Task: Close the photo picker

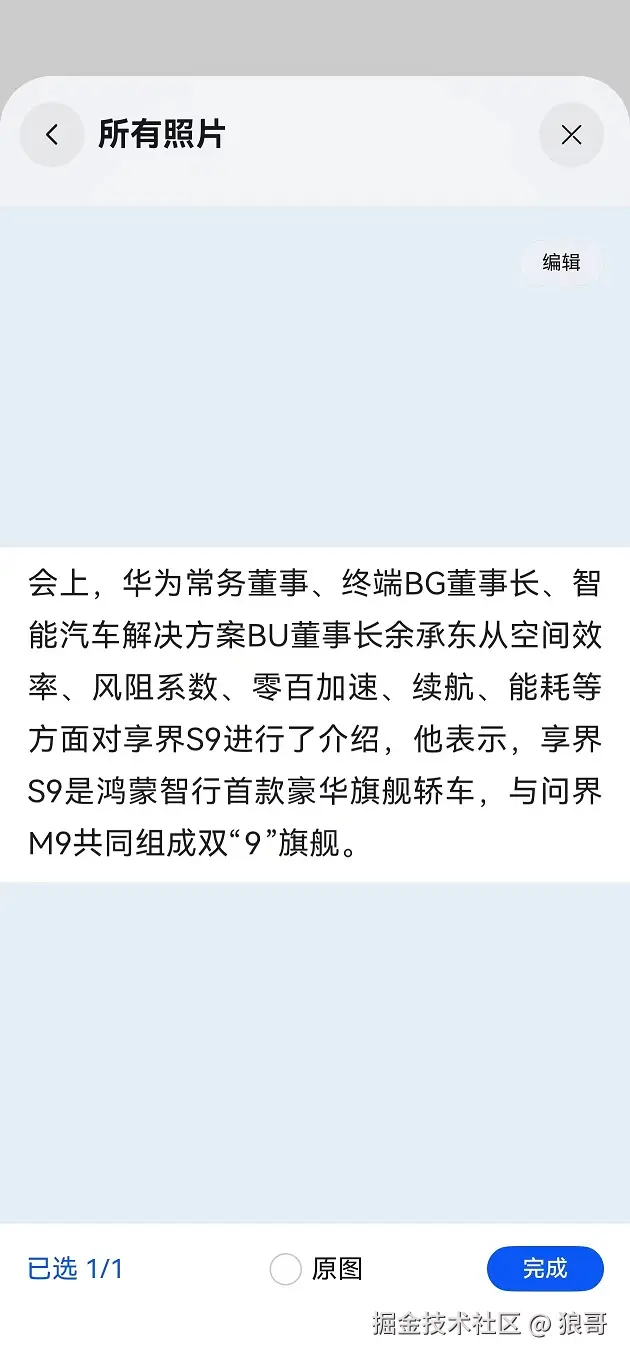Action: click(x=571, y=135)
